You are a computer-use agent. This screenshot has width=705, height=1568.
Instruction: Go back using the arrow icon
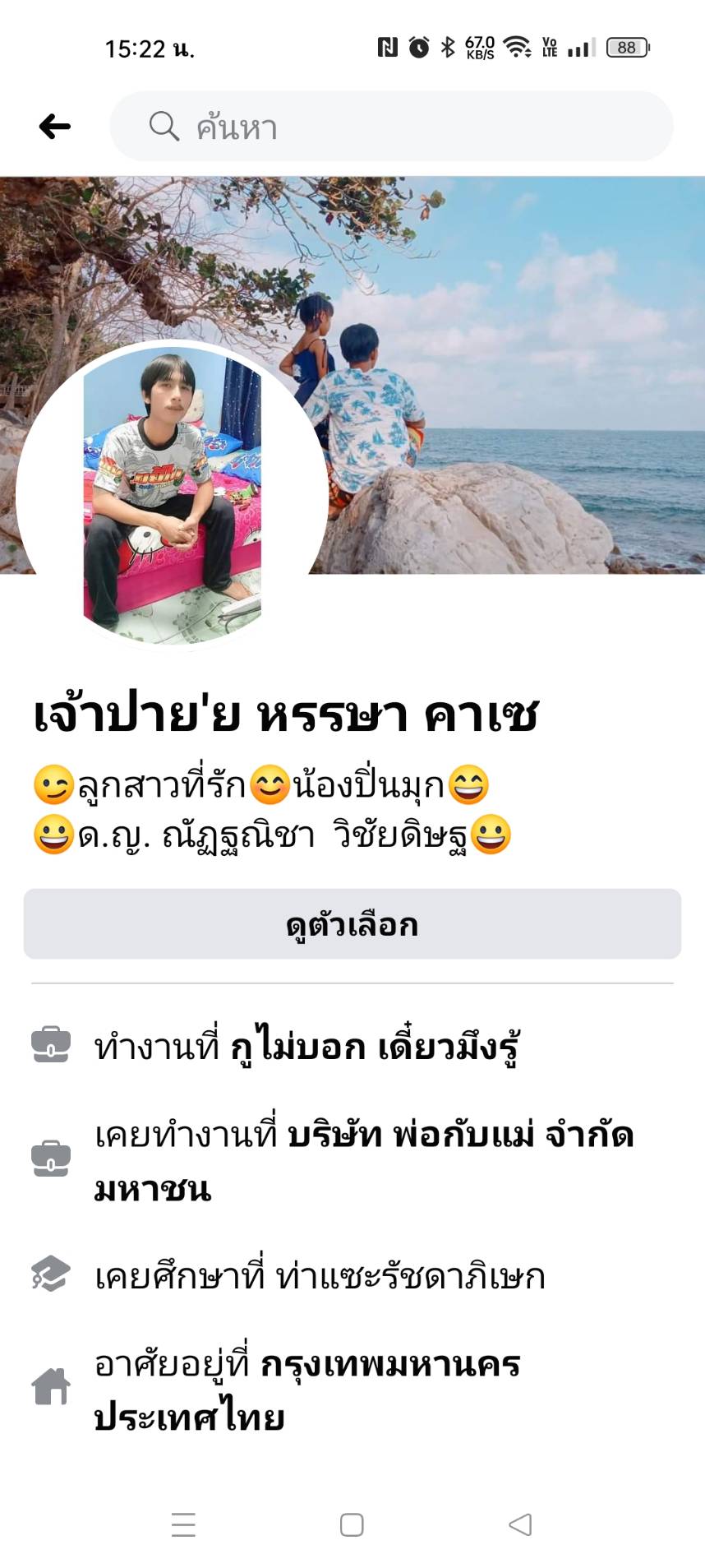54,127
